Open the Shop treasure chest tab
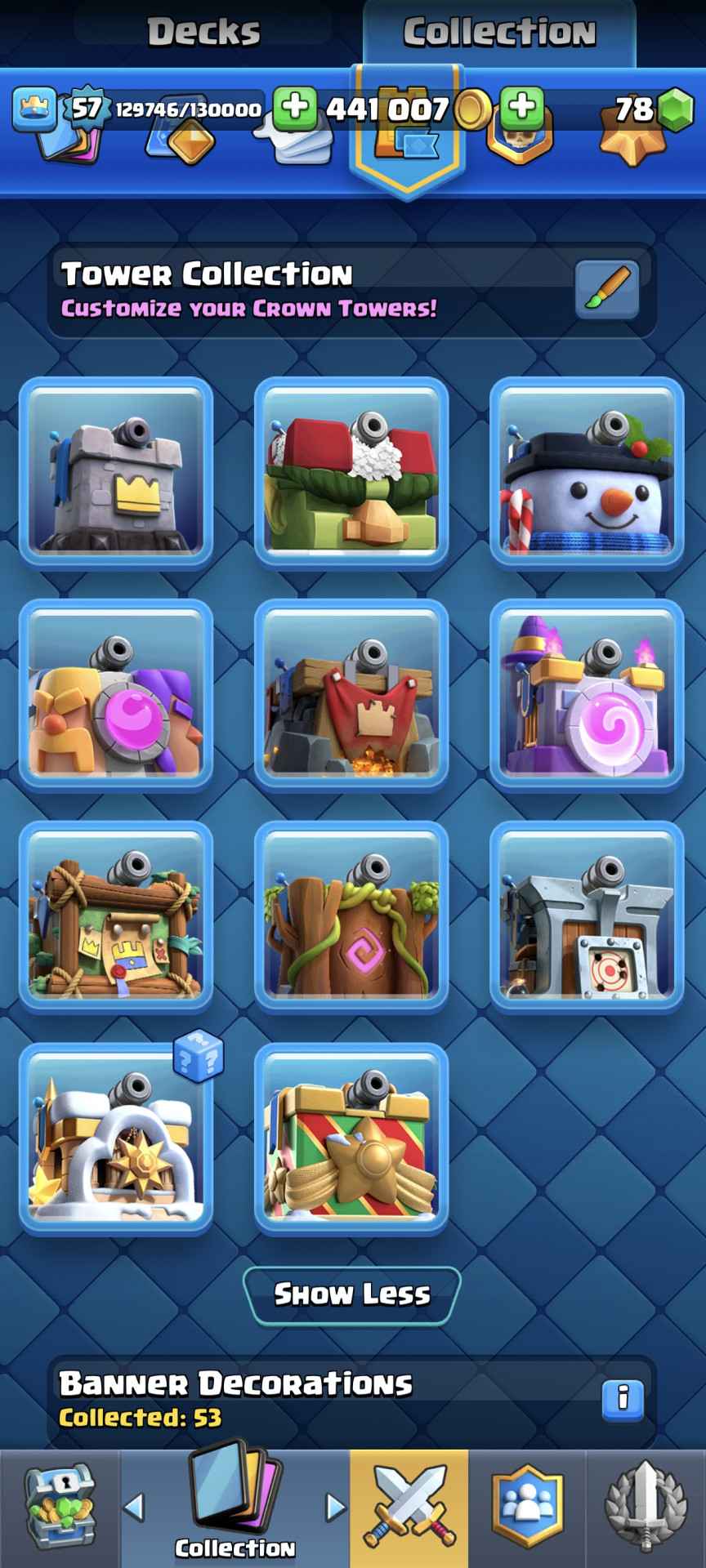Viewport: 706px width, 1568px height. point(60,1508)
